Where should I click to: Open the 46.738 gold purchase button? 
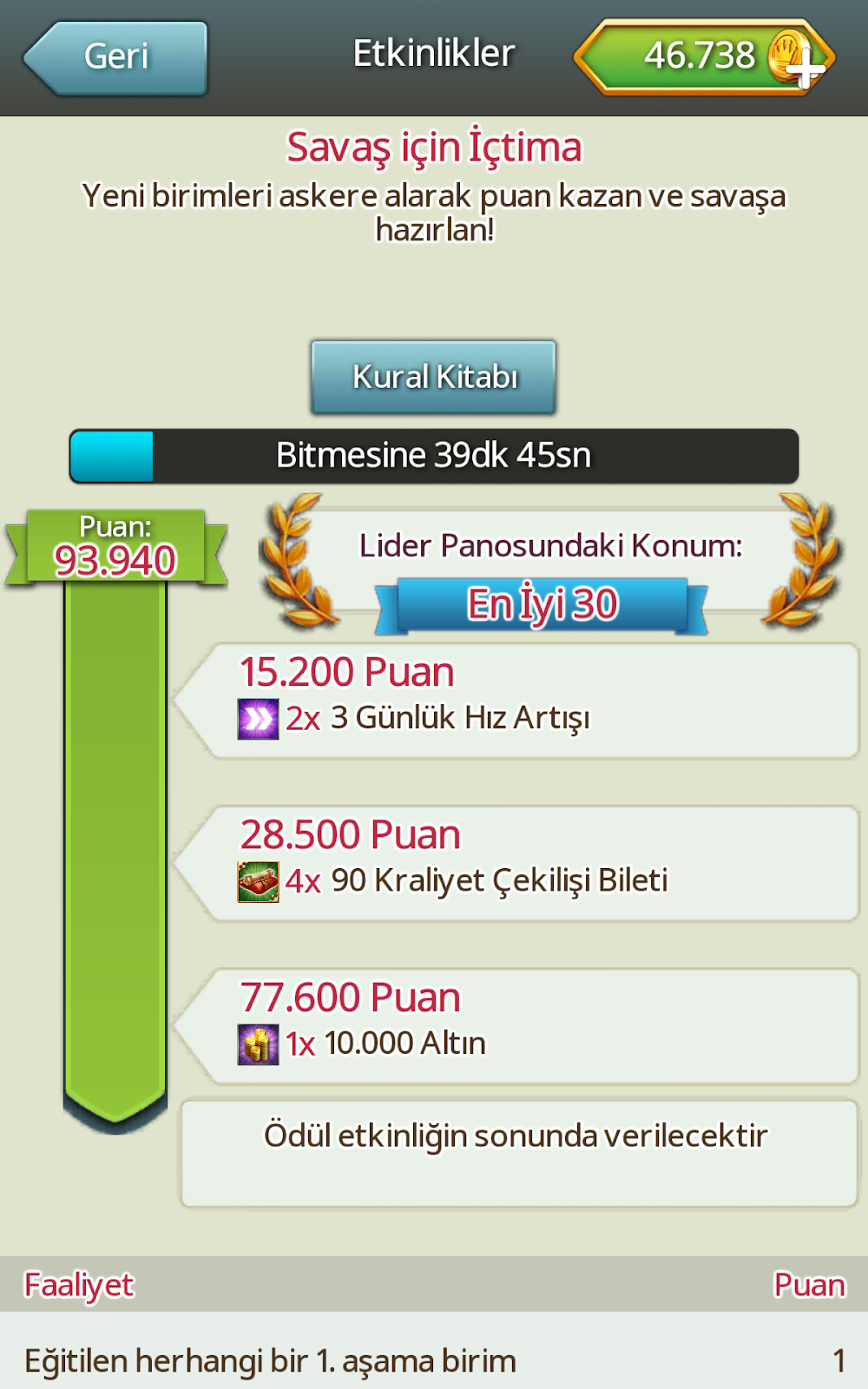click(704, 57)
